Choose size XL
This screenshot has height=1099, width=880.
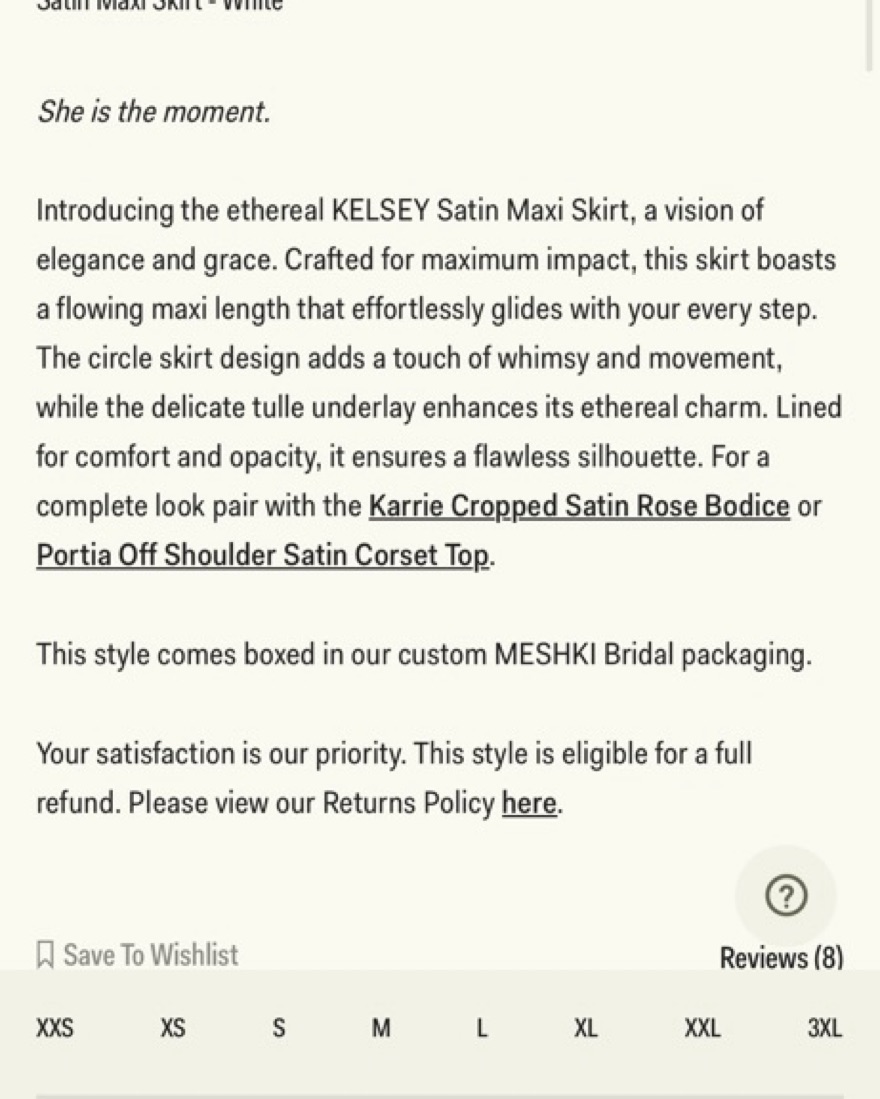[586, 1028]
